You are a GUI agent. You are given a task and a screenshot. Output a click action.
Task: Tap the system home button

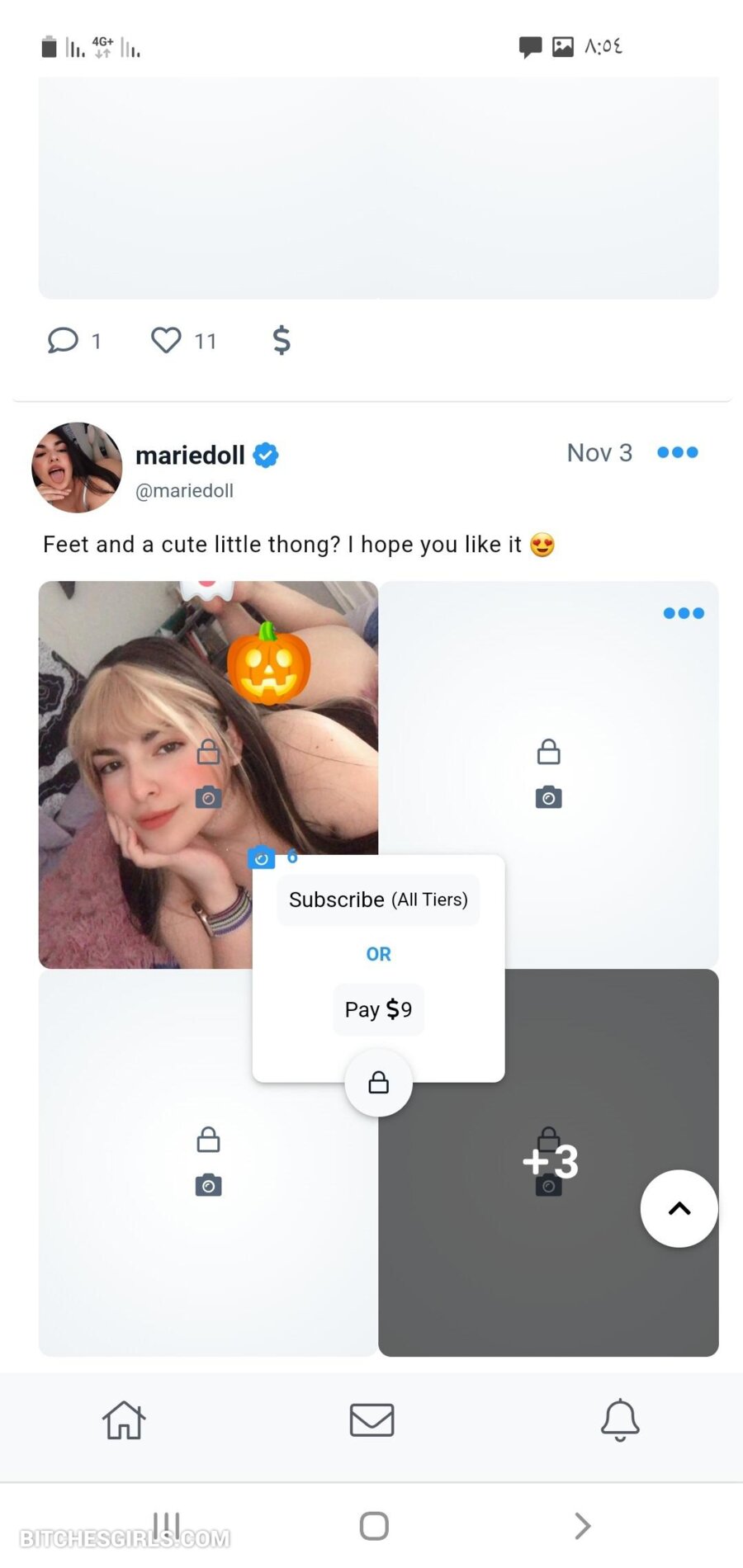click(374, 1526)
